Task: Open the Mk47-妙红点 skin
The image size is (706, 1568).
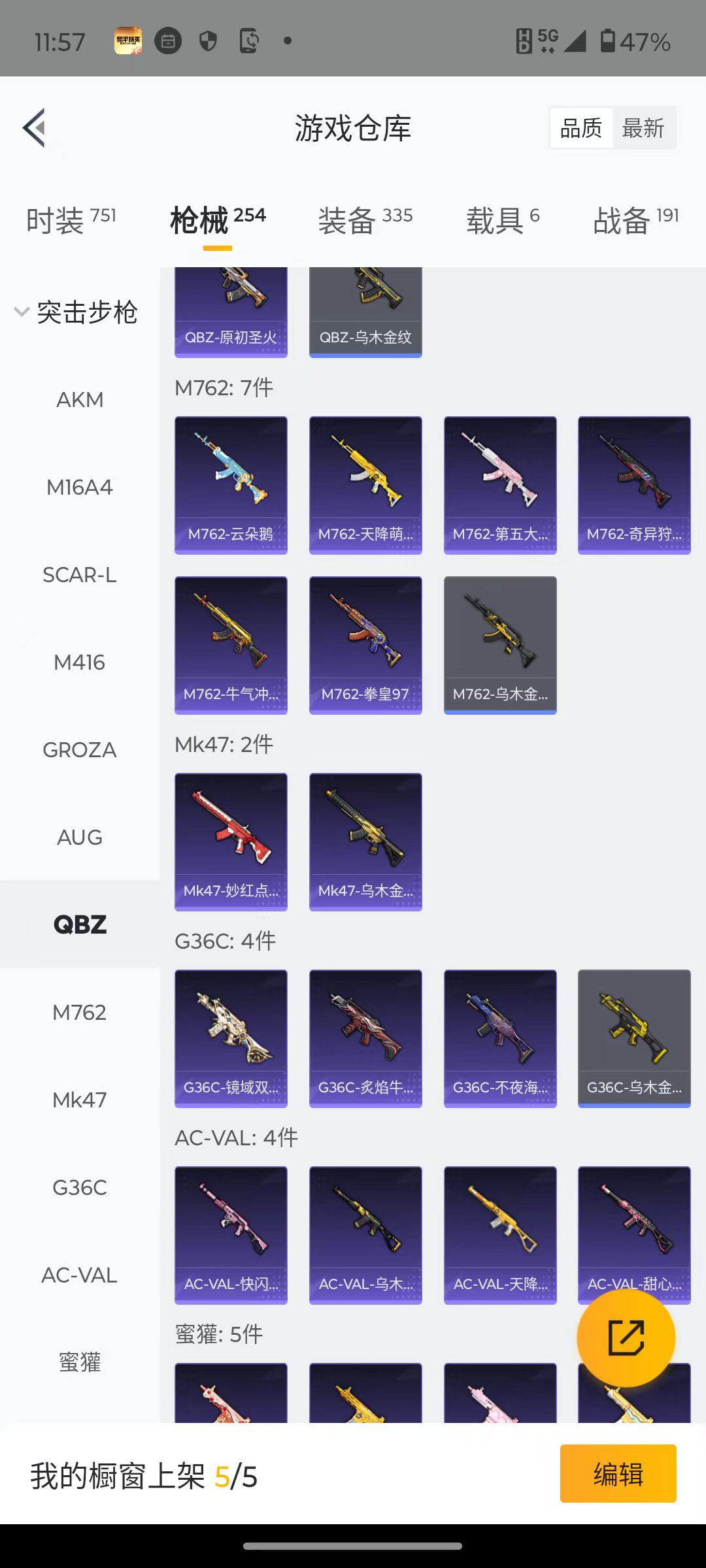Action: pyautogui.click(x=231, y=841)
